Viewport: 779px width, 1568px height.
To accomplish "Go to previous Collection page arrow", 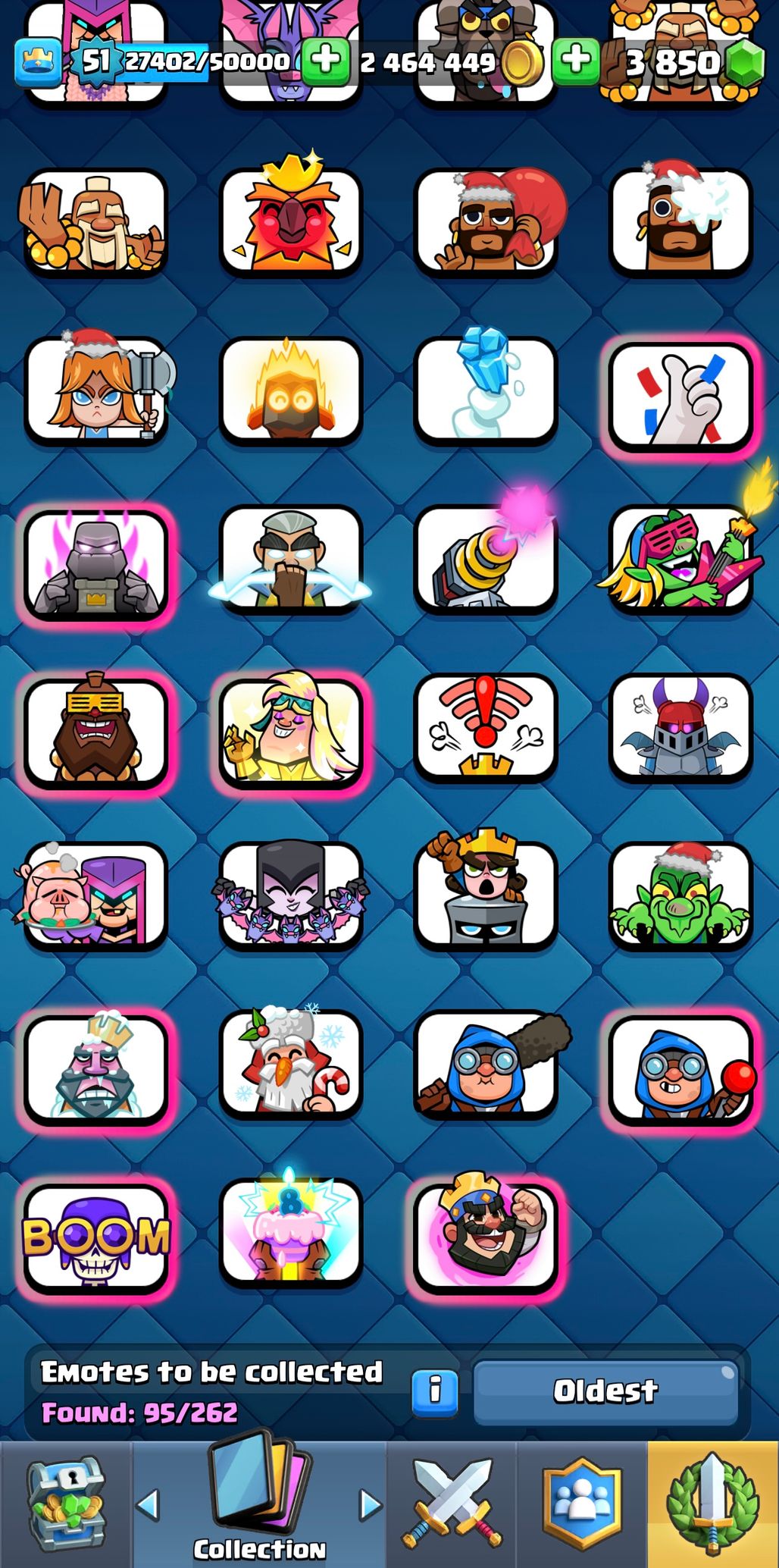I will pos(149,1504).
